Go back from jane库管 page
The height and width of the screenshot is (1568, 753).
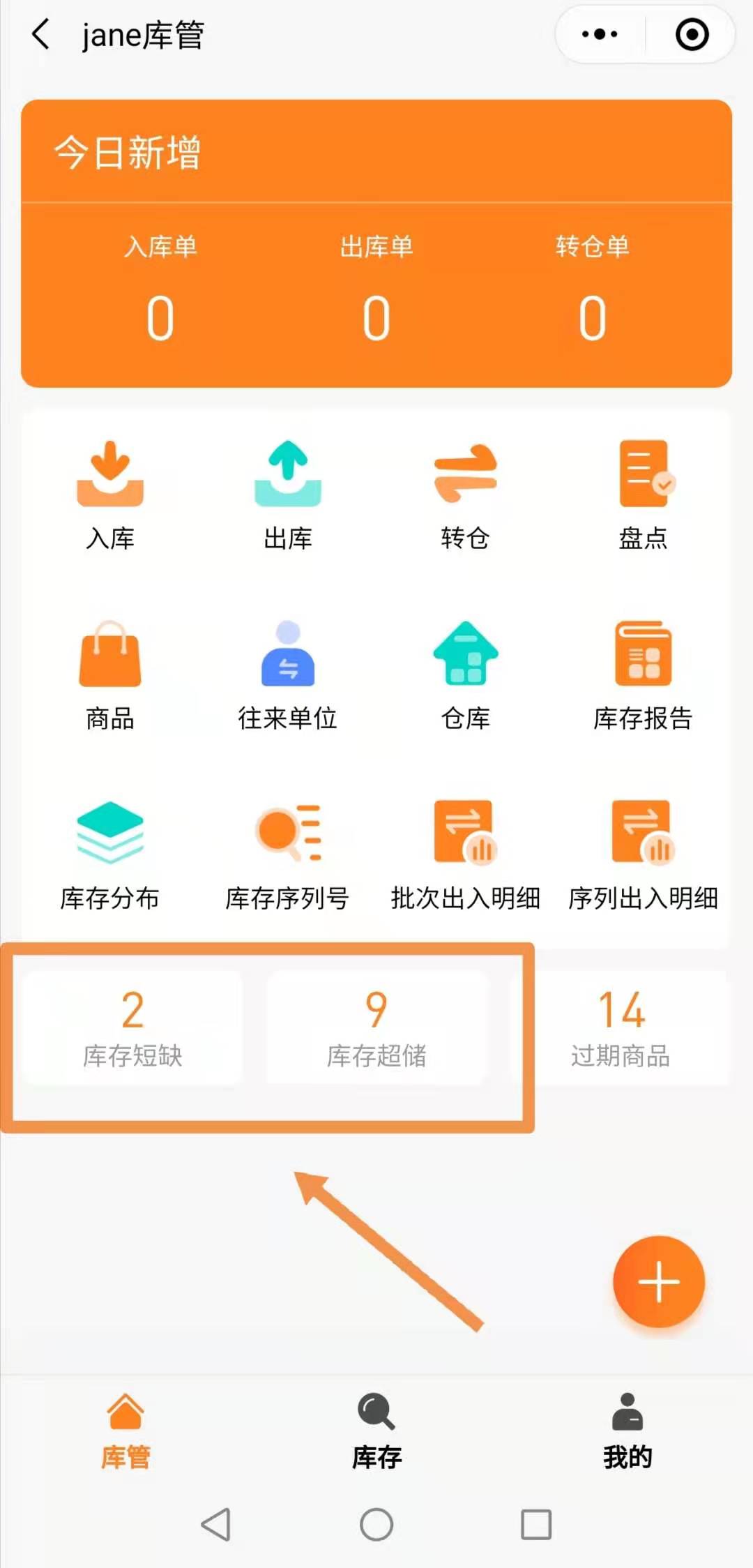coord(40,35)
